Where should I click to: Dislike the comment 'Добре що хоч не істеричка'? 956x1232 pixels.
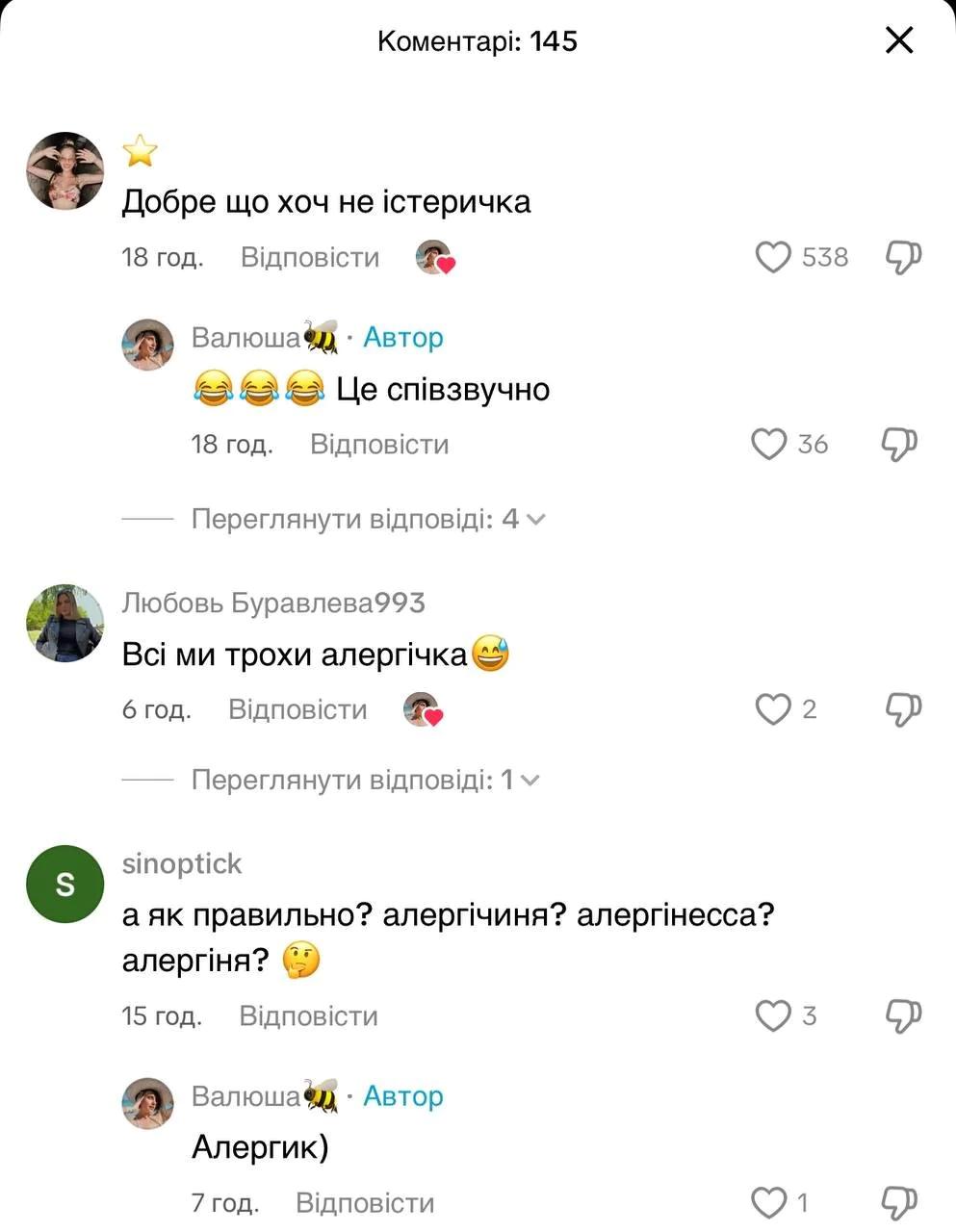[x=902, y=257]
